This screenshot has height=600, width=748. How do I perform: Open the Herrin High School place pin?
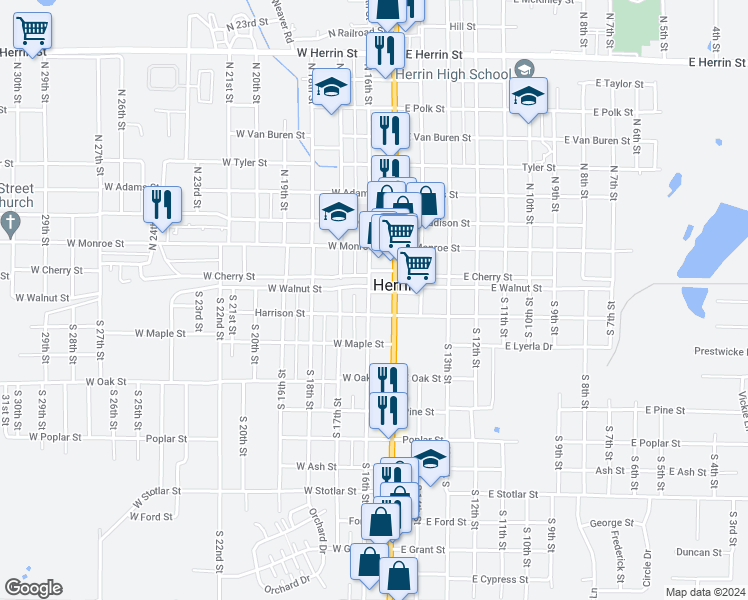524,69
